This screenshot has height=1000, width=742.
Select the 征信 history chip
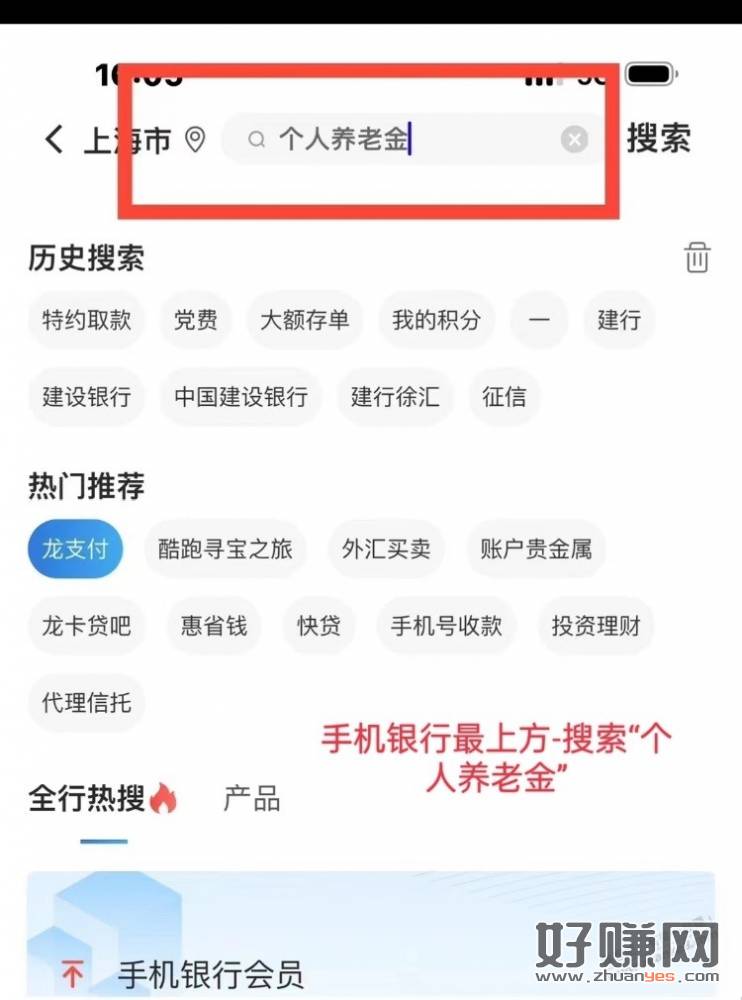504,396
